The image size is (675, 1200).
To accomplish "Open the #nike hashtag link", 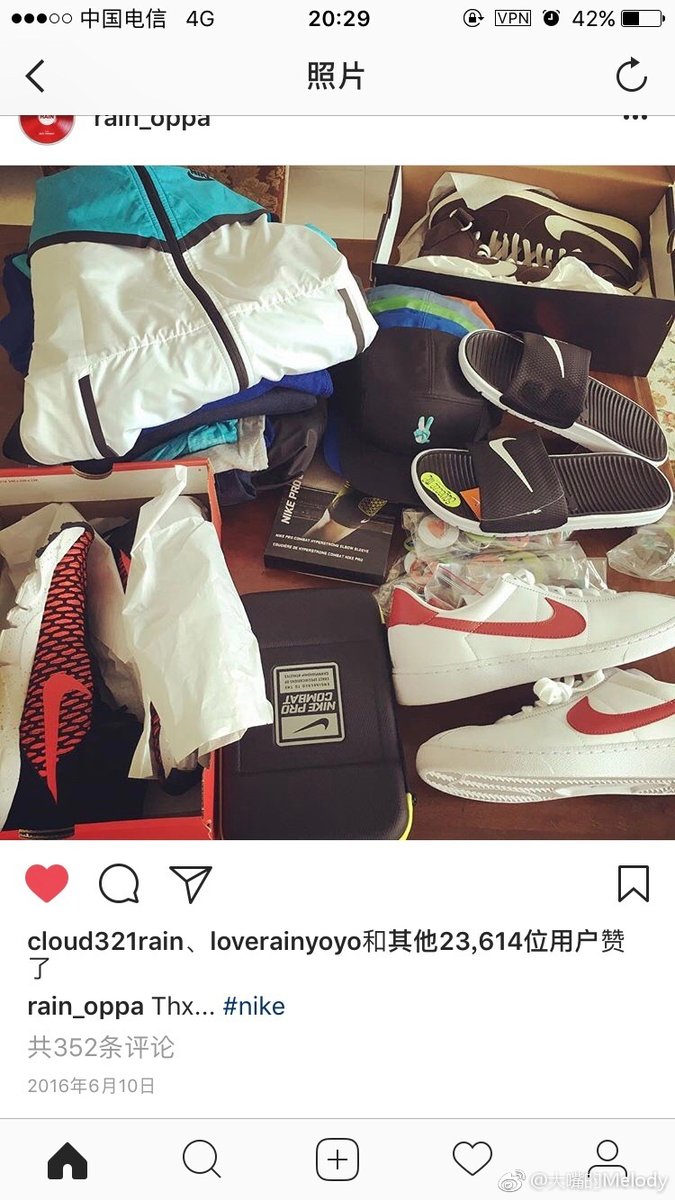I will [x=254, y=1006].
